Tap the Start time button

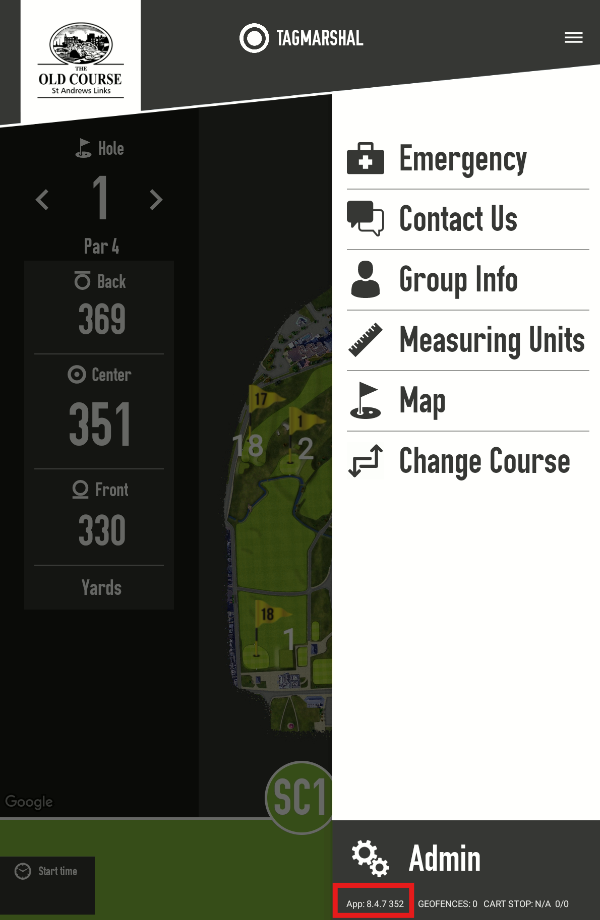(47, 871)
